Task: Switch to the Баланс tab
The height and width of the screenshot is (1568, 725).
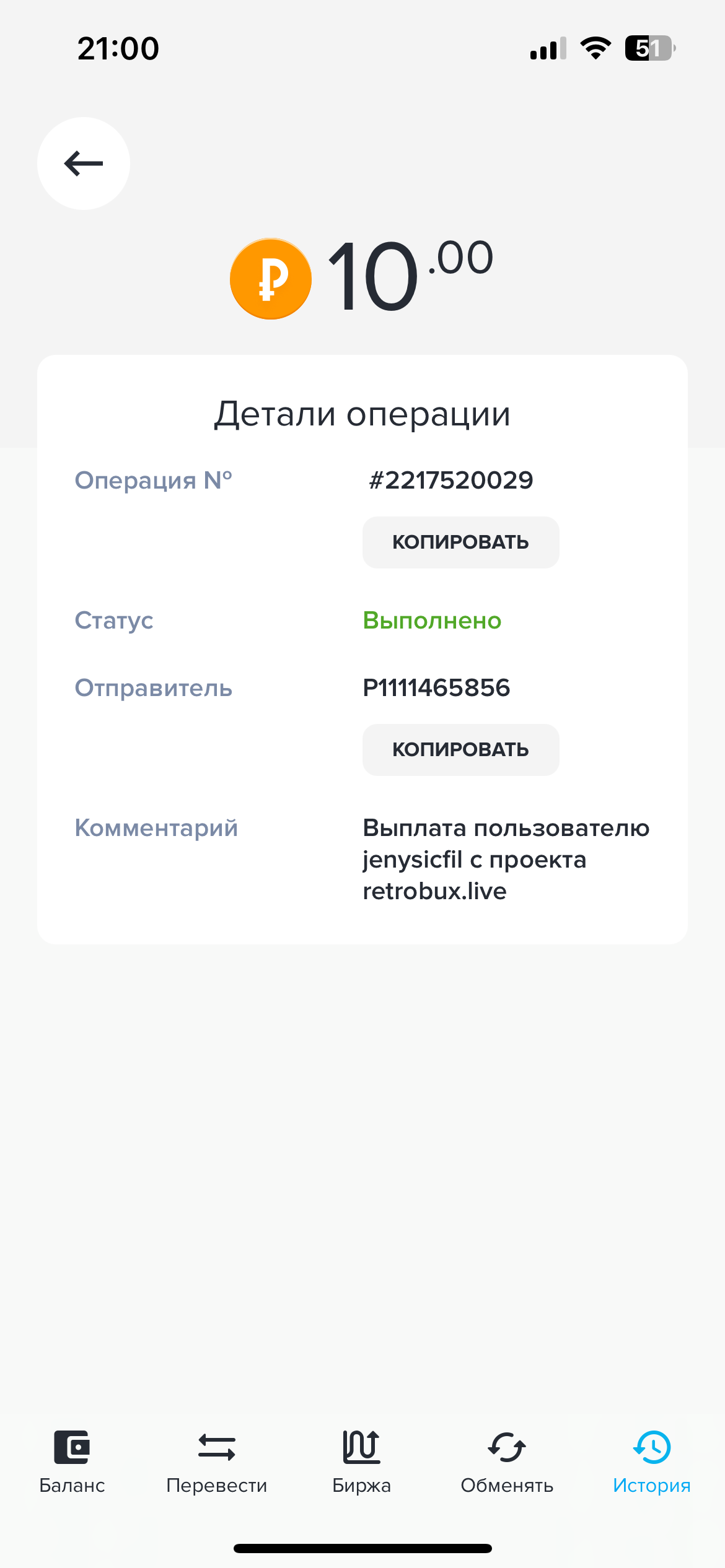Action: click(72, 1462)
